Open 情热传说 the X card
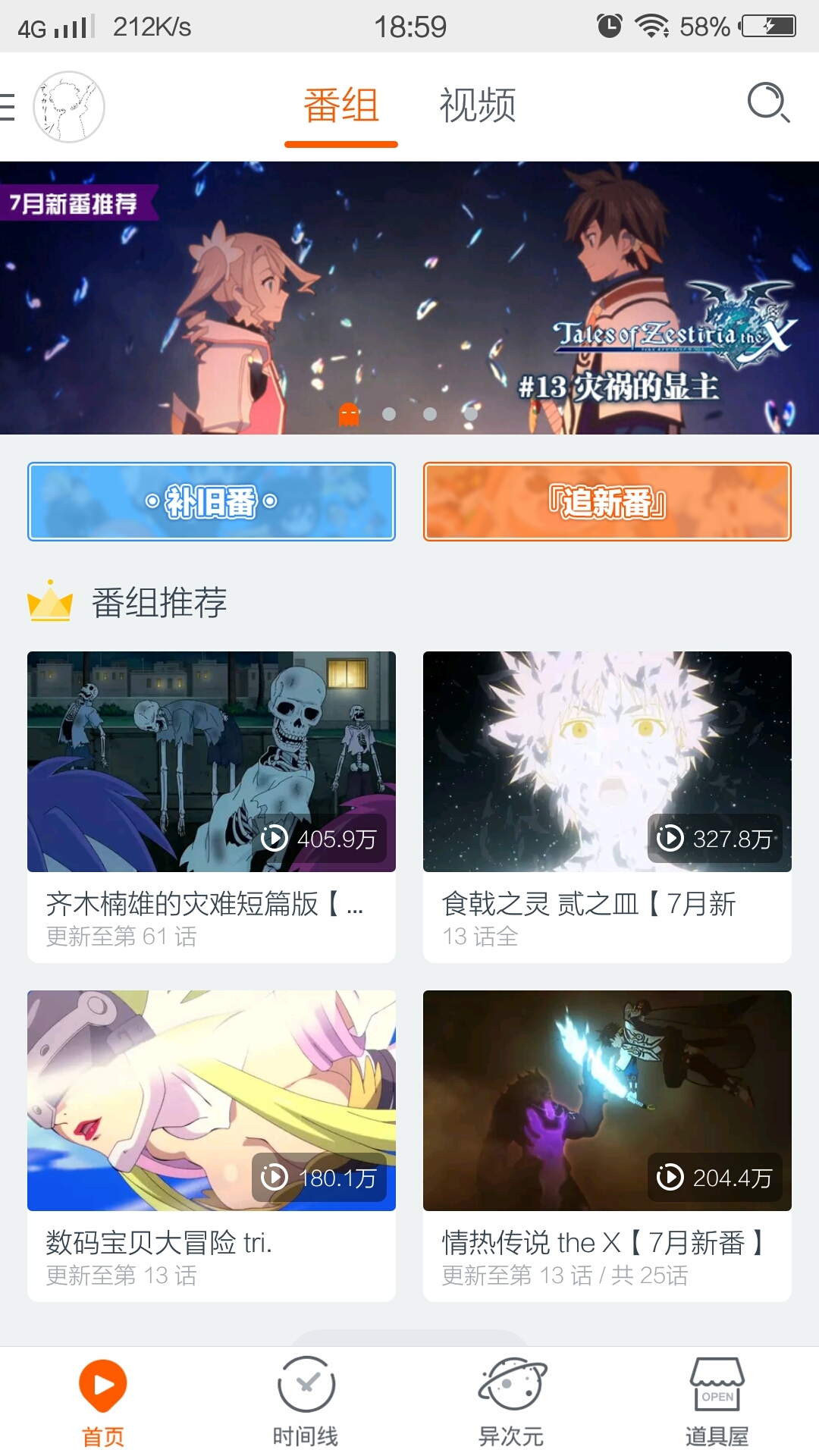Image resolution: width=819 pixels, height=1456 pixels. click(607, 1145)
